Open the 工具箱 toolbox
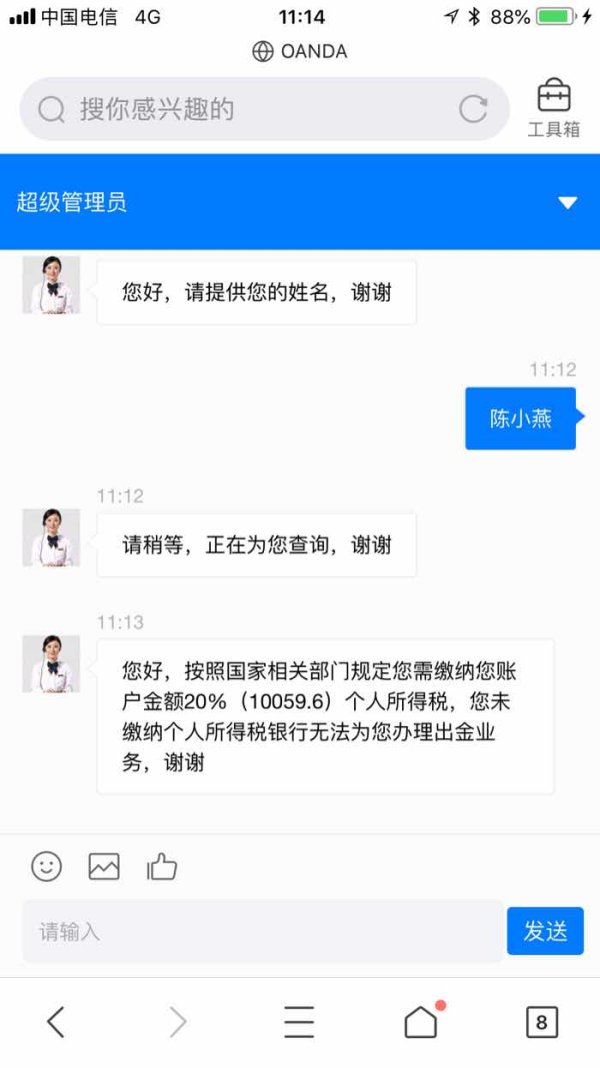The height and width of the screenshot is (1068, 600). (554, 108)
